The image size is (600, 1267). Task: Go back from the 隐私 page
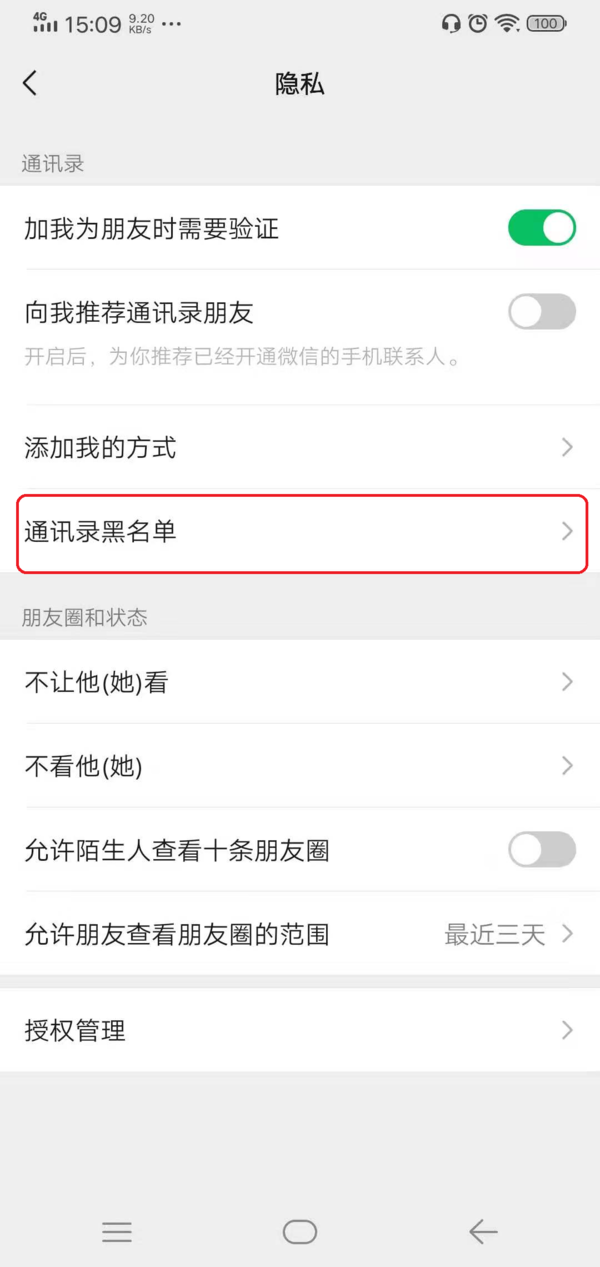point(30,84)
